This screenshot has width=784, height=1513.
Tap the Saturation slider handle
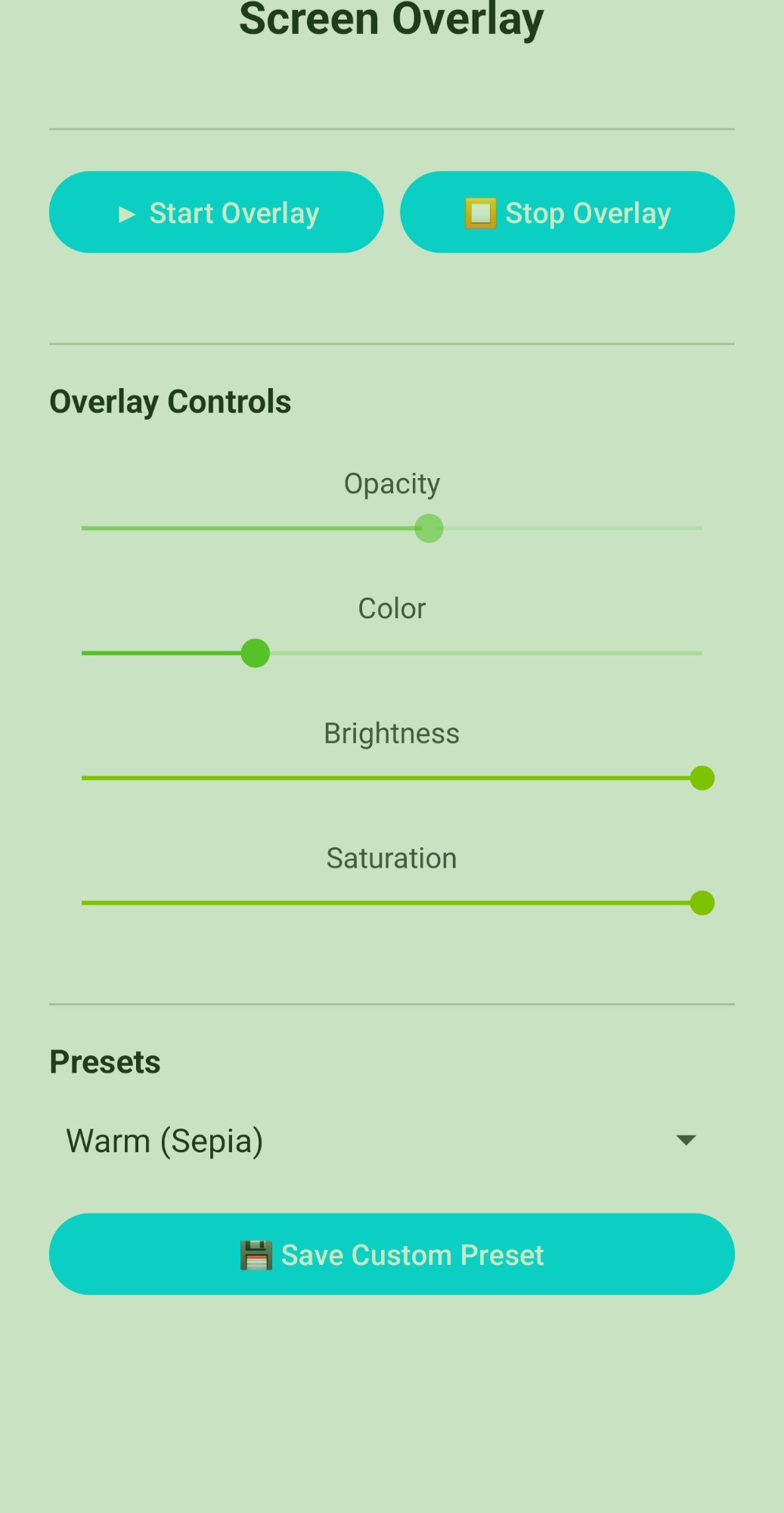click(702, 903)
